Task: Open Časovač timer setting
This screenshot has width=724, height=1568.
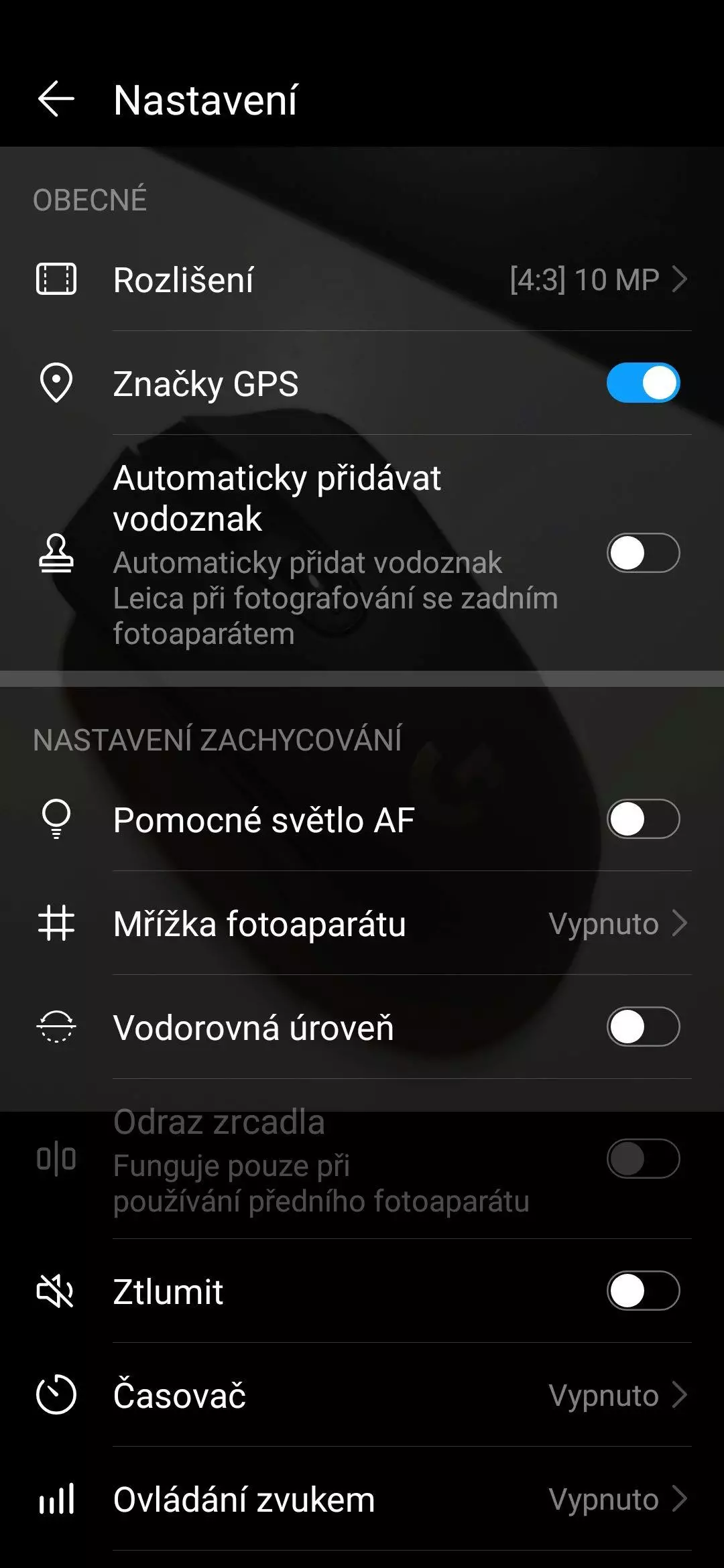Action: pos(362,1395)
